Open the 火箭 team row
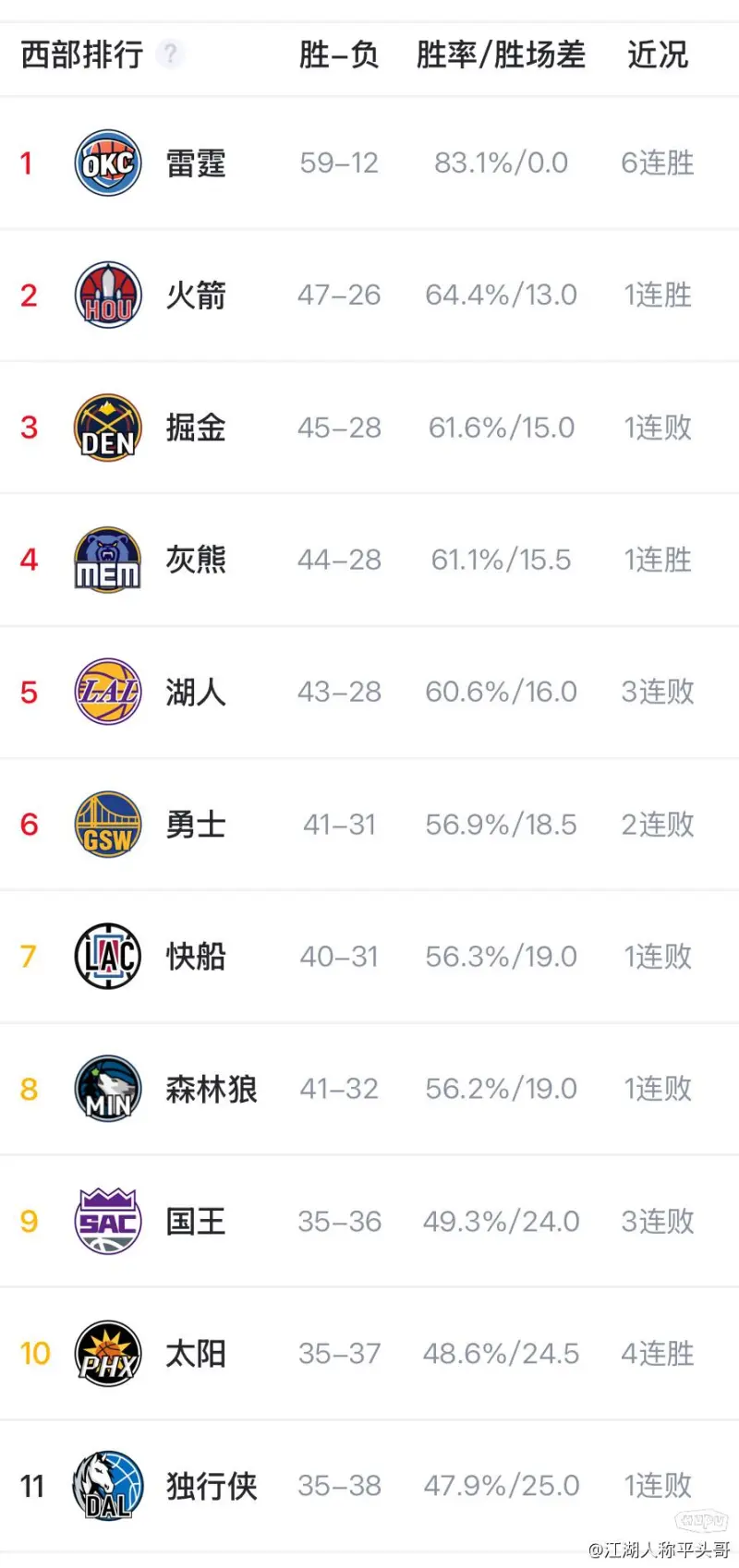 pos(369,295)
